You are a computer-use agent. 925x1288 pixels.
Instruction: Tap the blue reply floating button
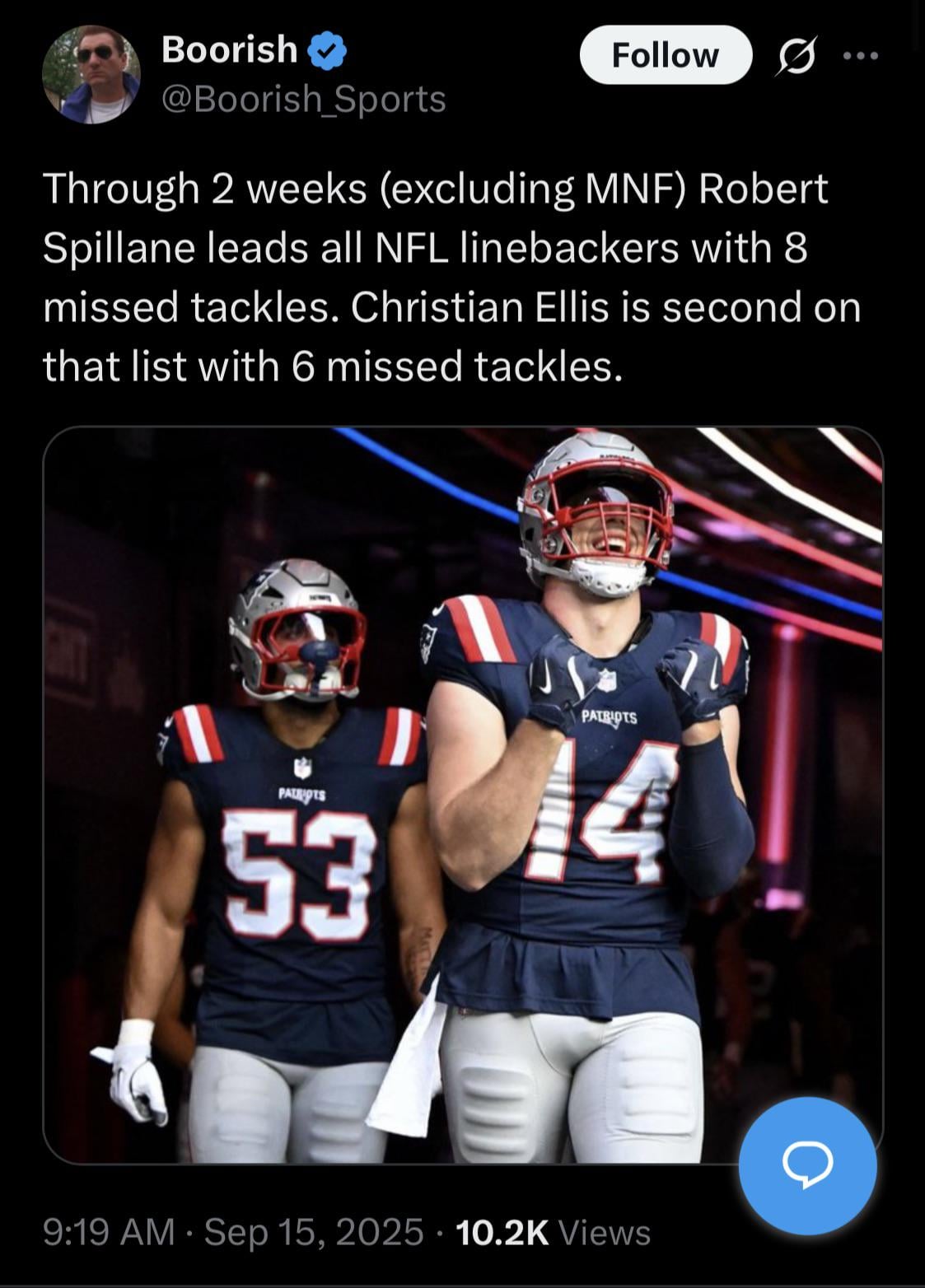(x=807, y=1164)
